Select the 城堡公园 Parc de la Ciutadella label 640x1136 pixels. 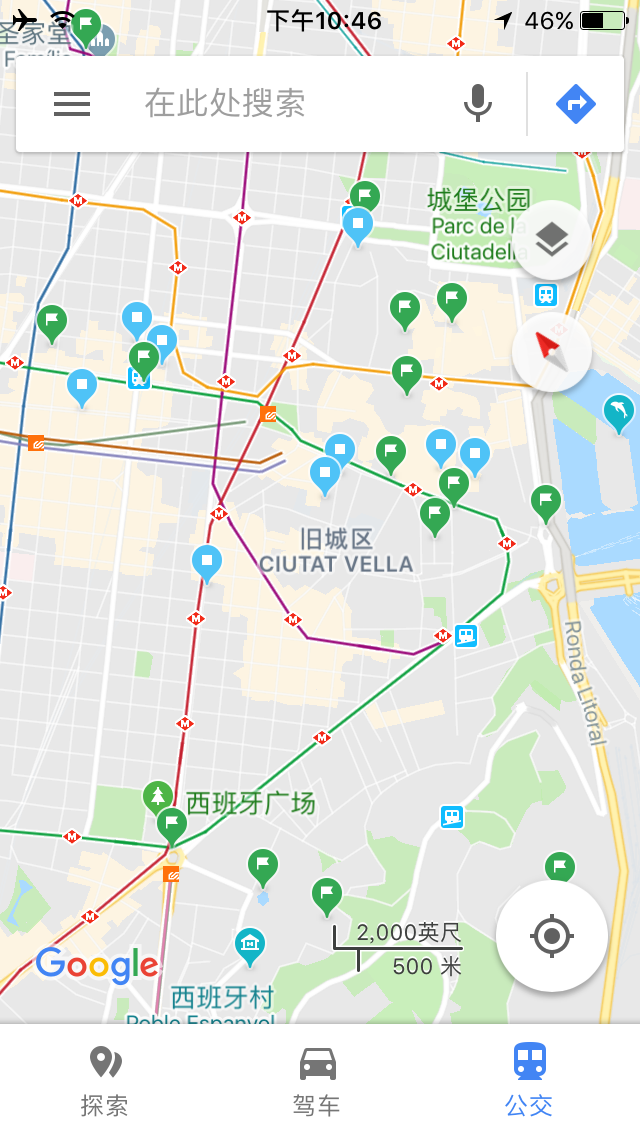479,224
